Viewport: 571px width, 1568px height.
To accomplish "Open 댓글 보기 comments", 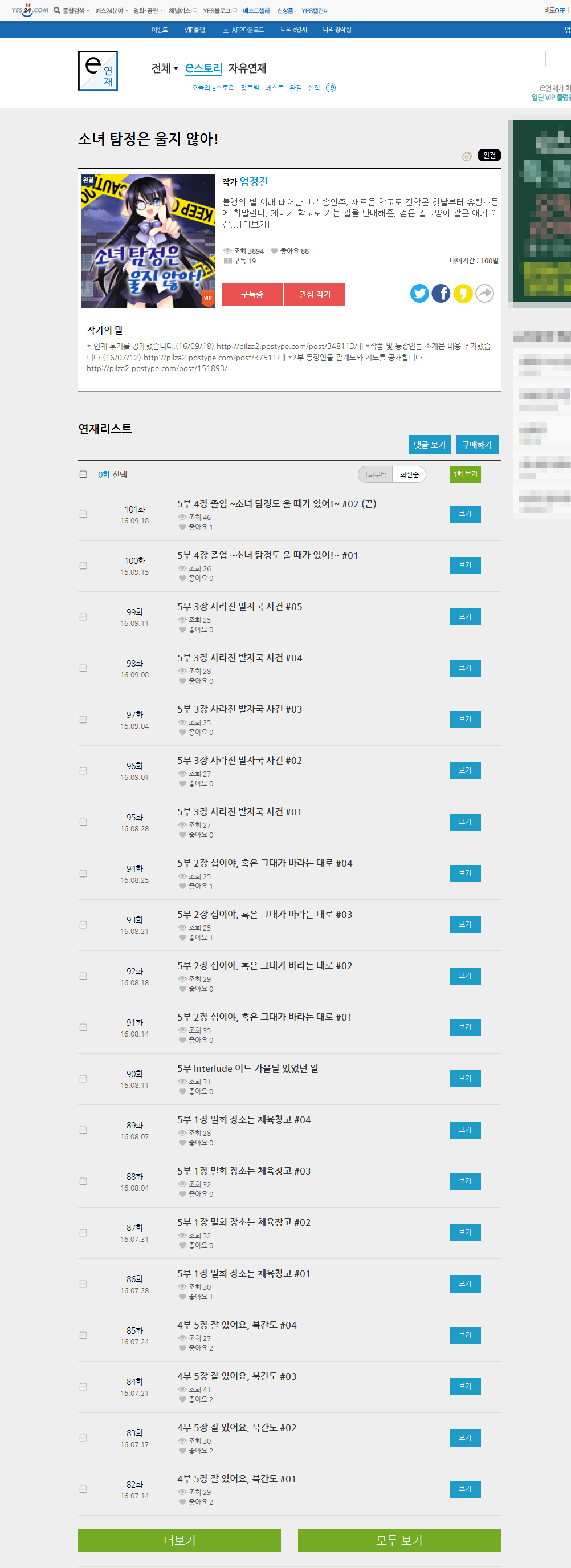I will point(429,445).
